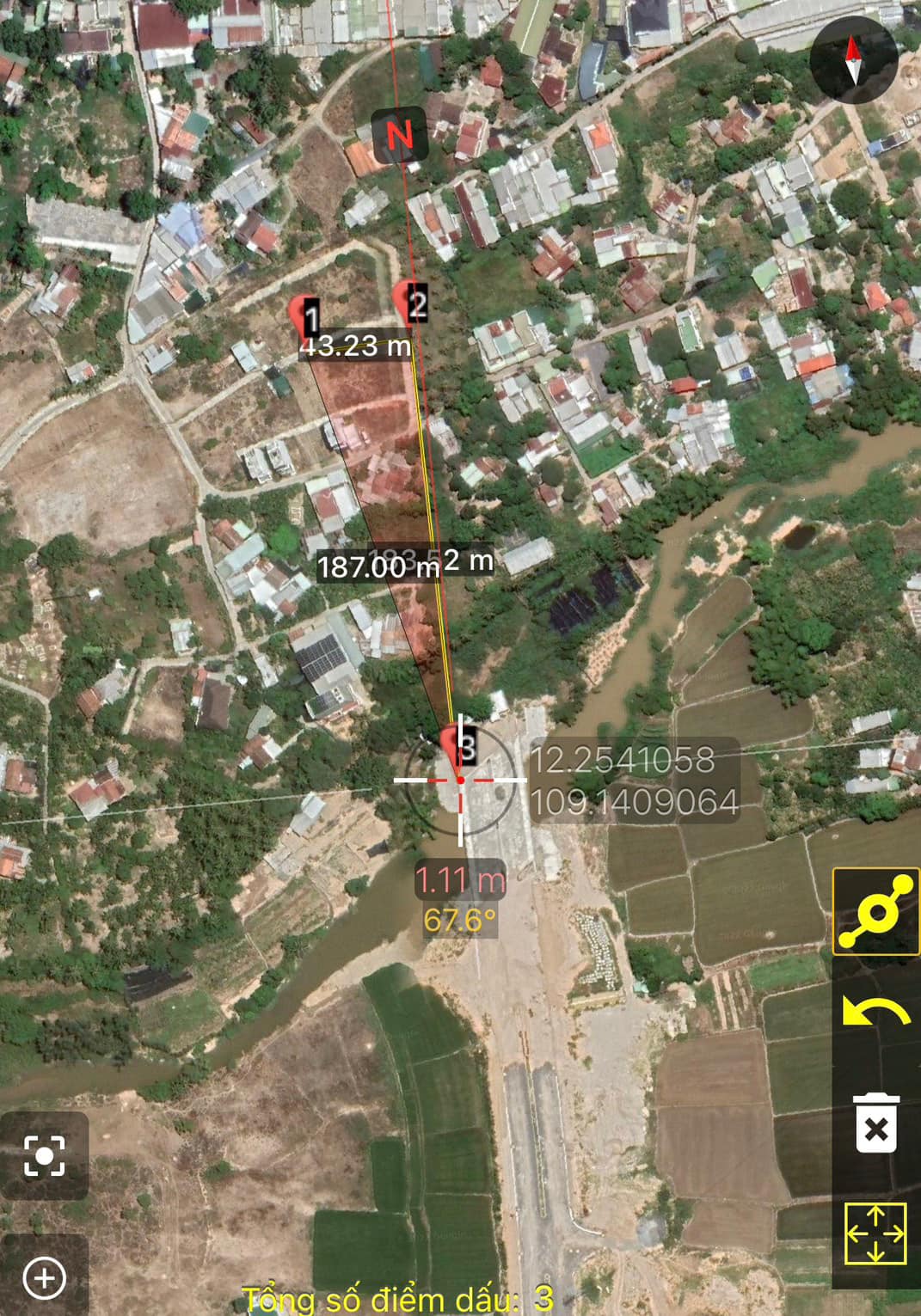Select the path measuring tool
Screen dimensions: 921x1316
coord(875,912)
